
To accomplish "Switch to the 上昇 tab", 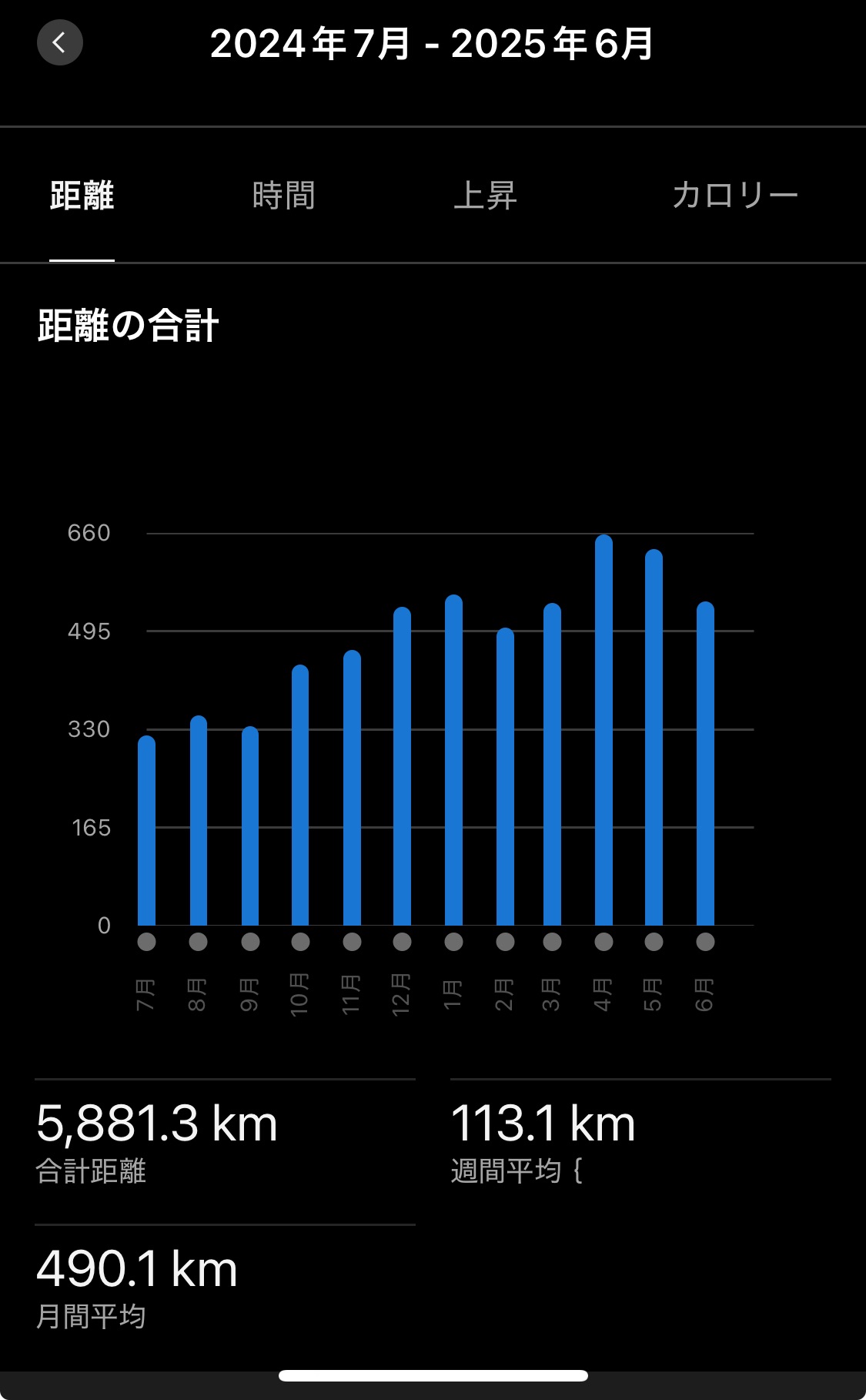I will (486, 196).
